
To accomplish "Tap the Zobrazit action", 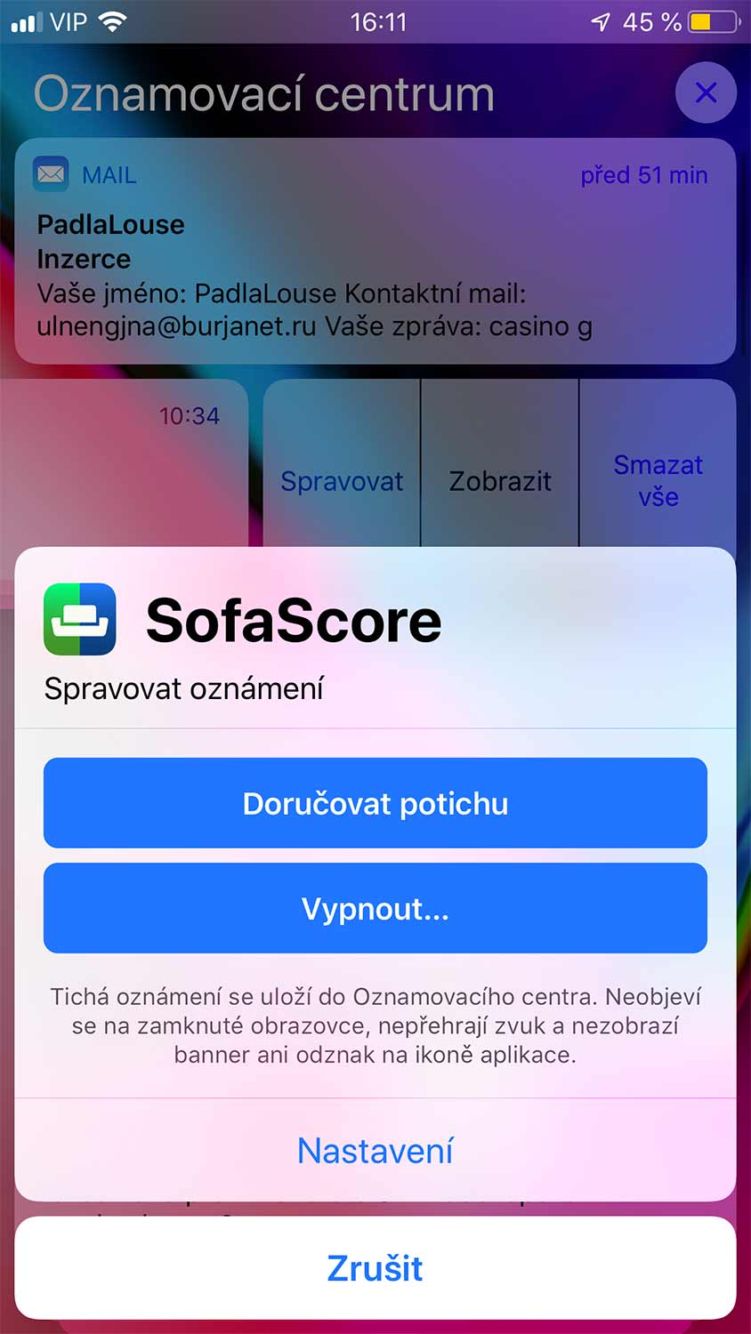I will [x=500, y=481].
